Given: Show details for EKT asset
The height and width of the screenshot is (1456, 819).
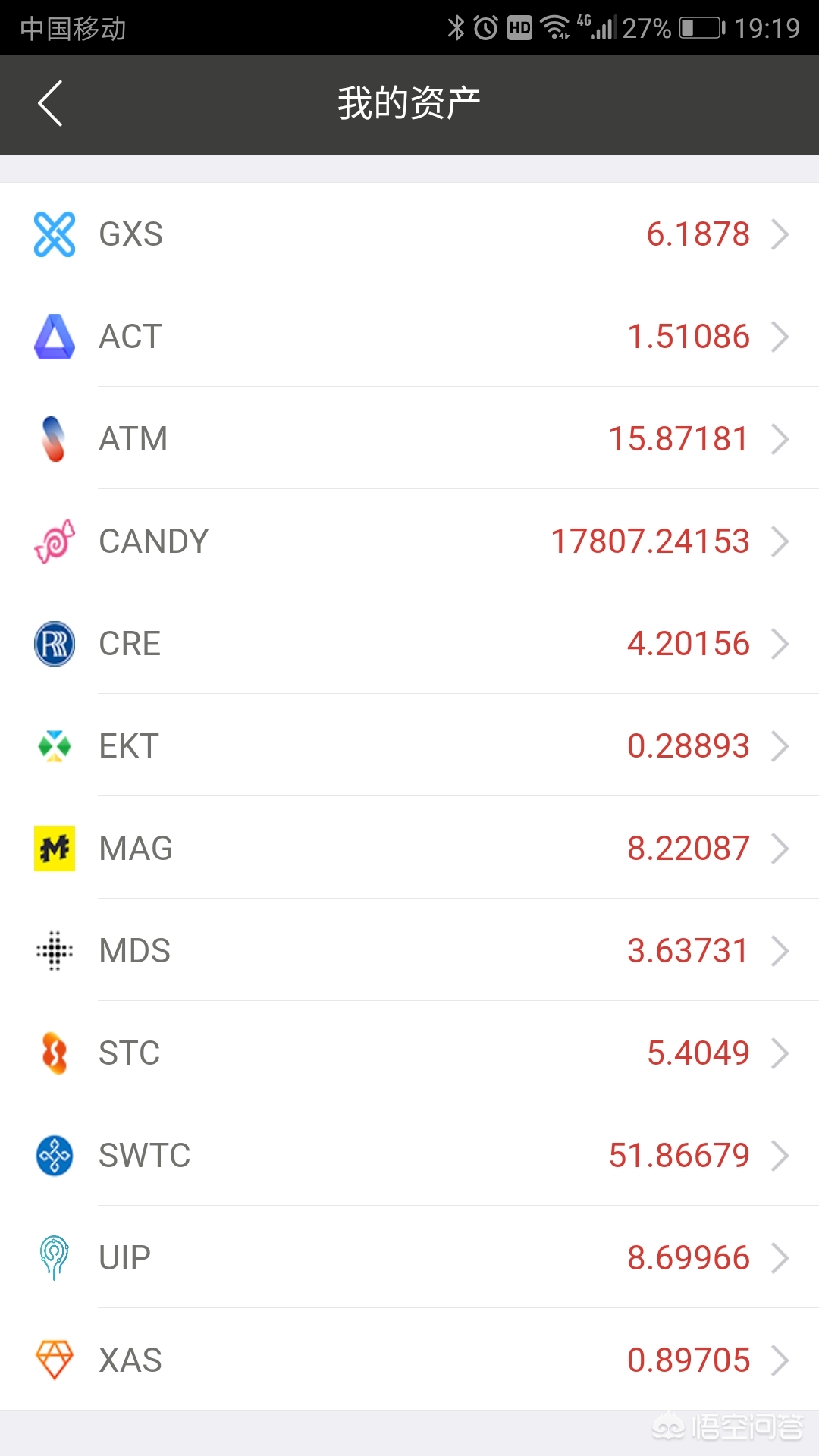Looking at the screenshot, I should (409, 746).
